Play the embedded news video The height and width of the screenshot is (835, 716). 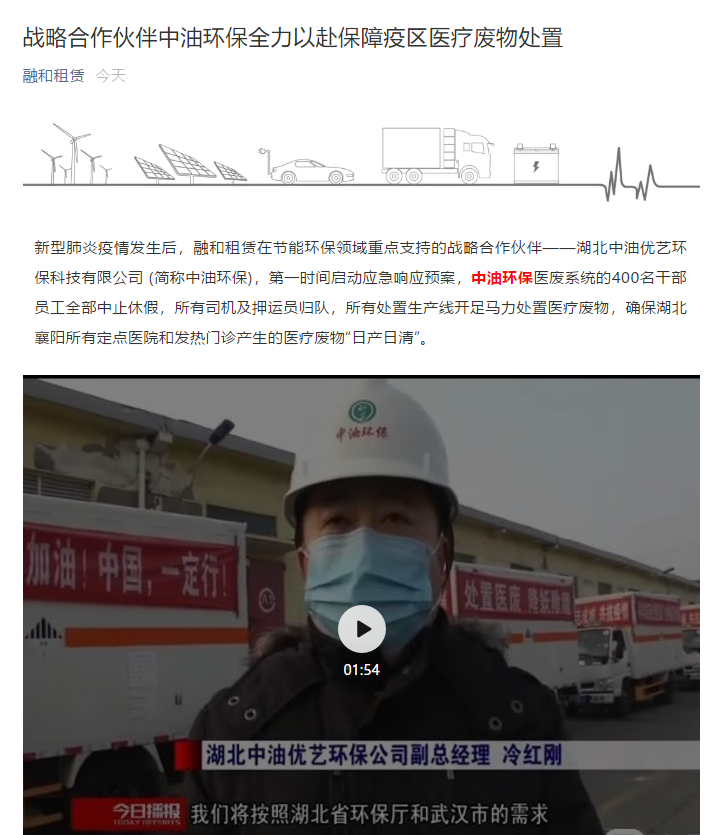pyautogui.click(x=361, y=629)
